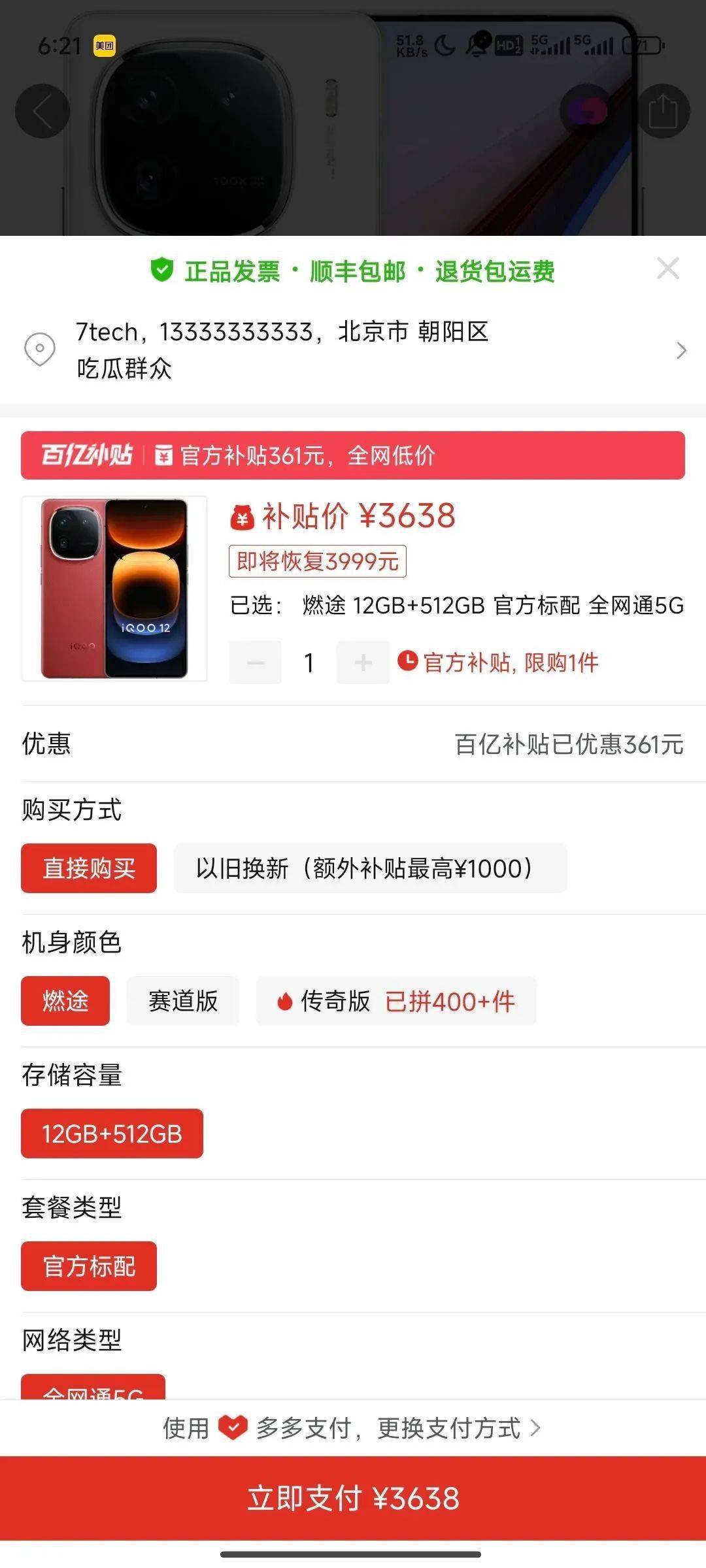Decrease quantity with the minus button
The width and height of the screenshot is (706, 1568).
(256, 662)
